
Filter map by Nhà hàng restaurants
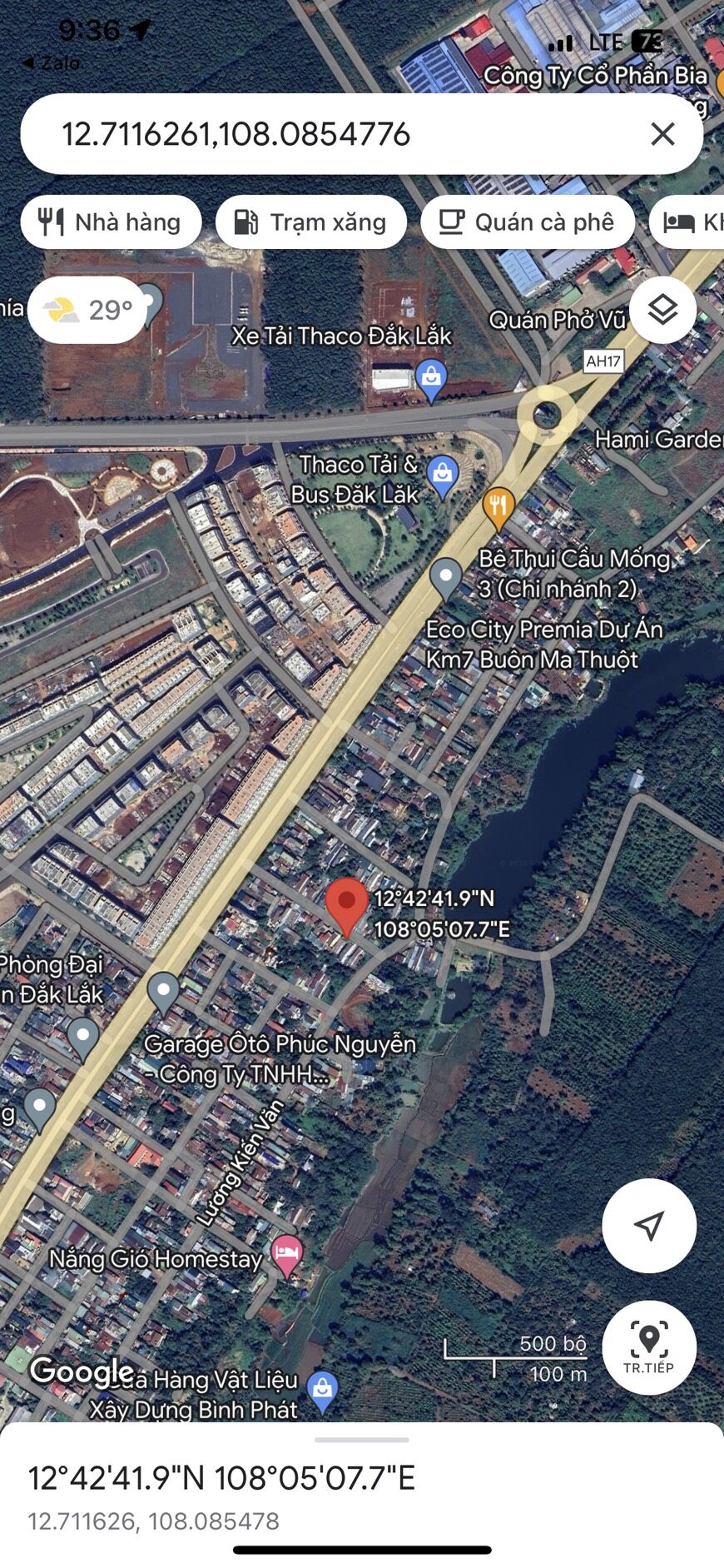click(111, 222)
